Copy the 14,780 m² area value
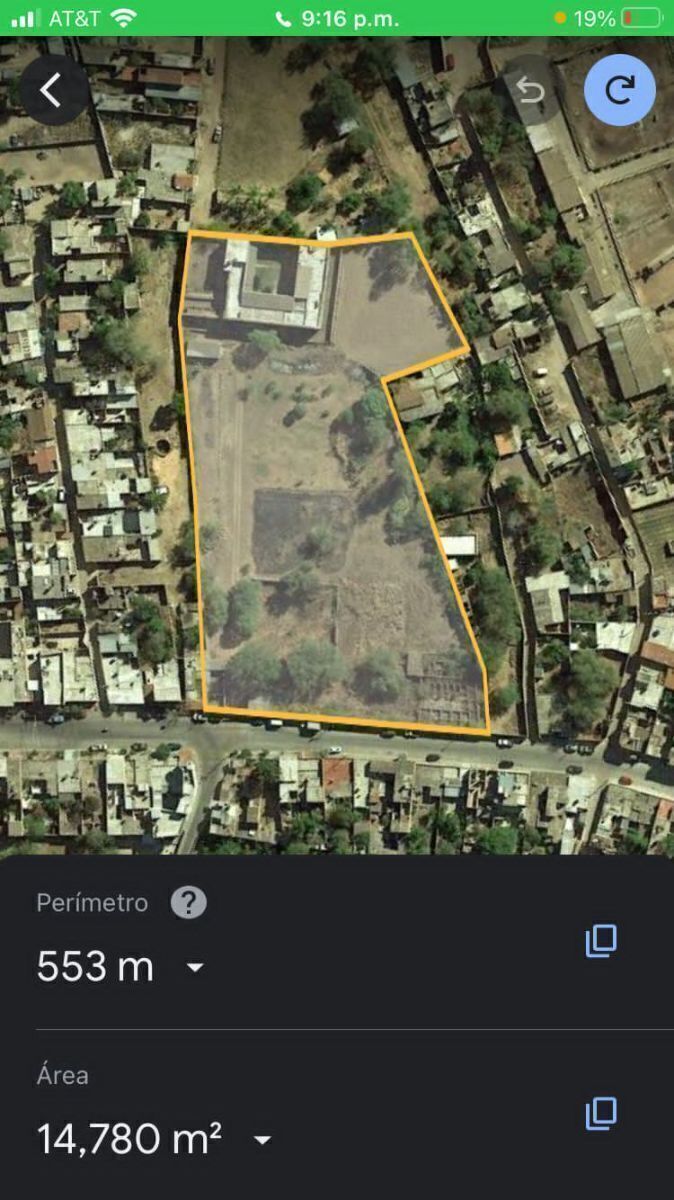The height and width of the screenshot is (1200, 674). 601,1114
